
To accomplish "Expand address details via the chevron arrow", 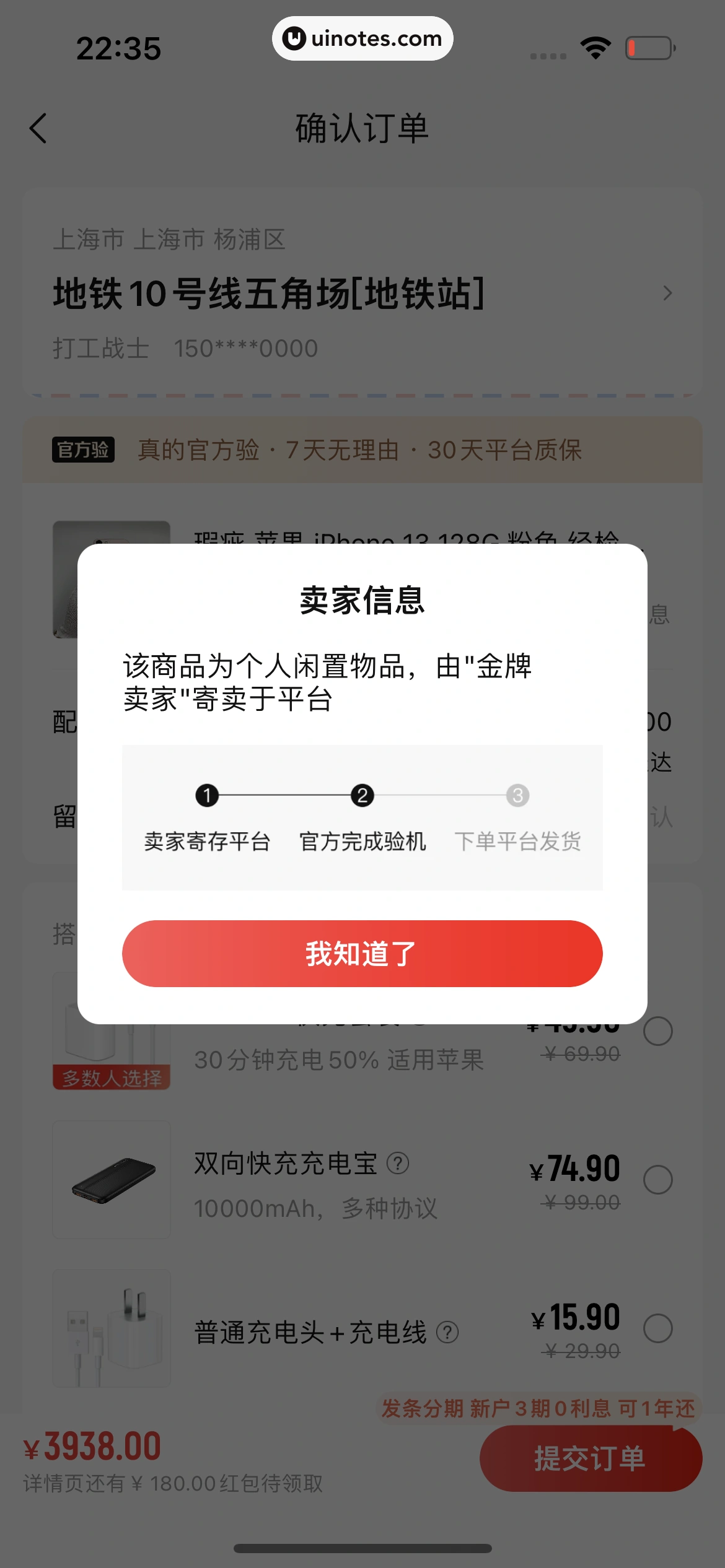I will click(667, 294).
